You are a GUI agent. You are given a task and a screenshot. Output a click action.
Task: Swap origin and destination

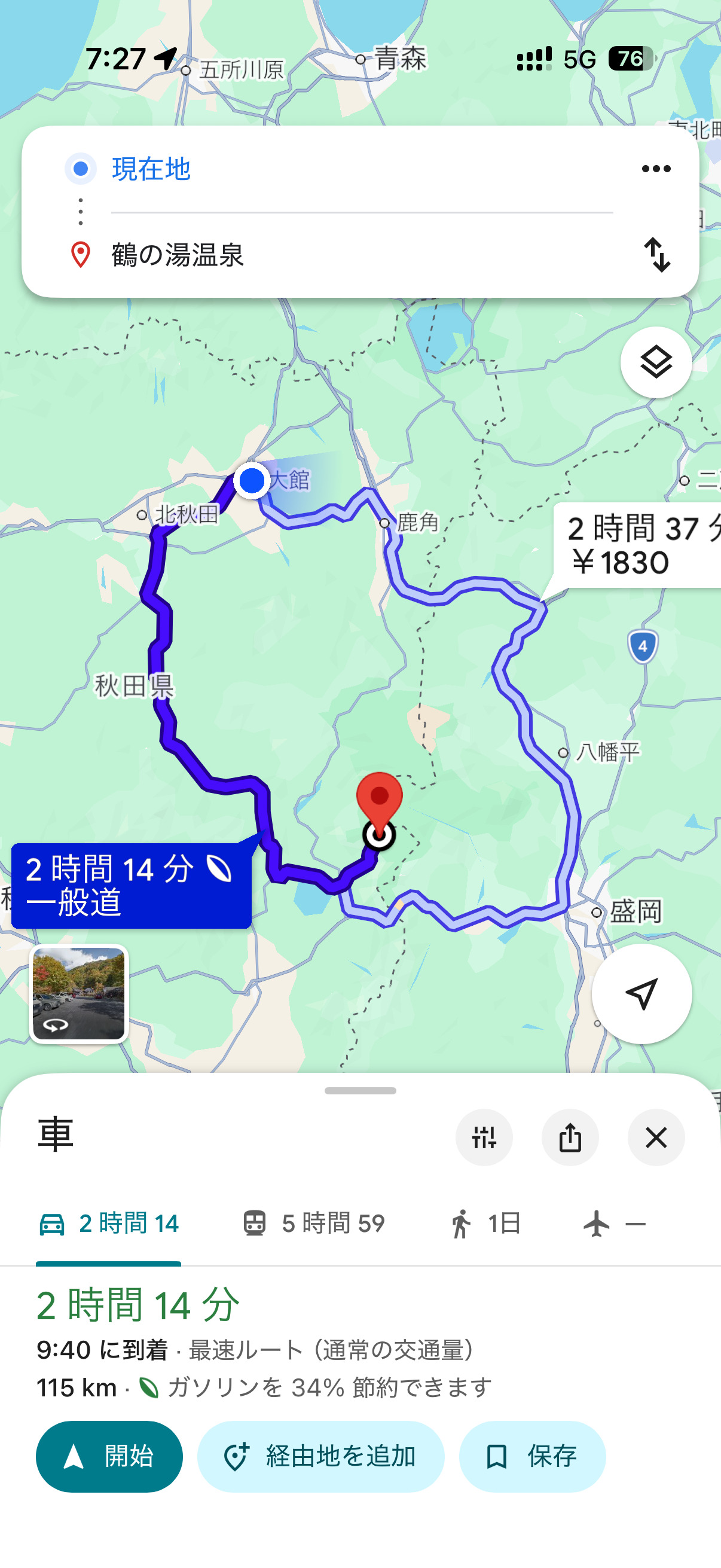pyautogui.click(x=657, y=254)
